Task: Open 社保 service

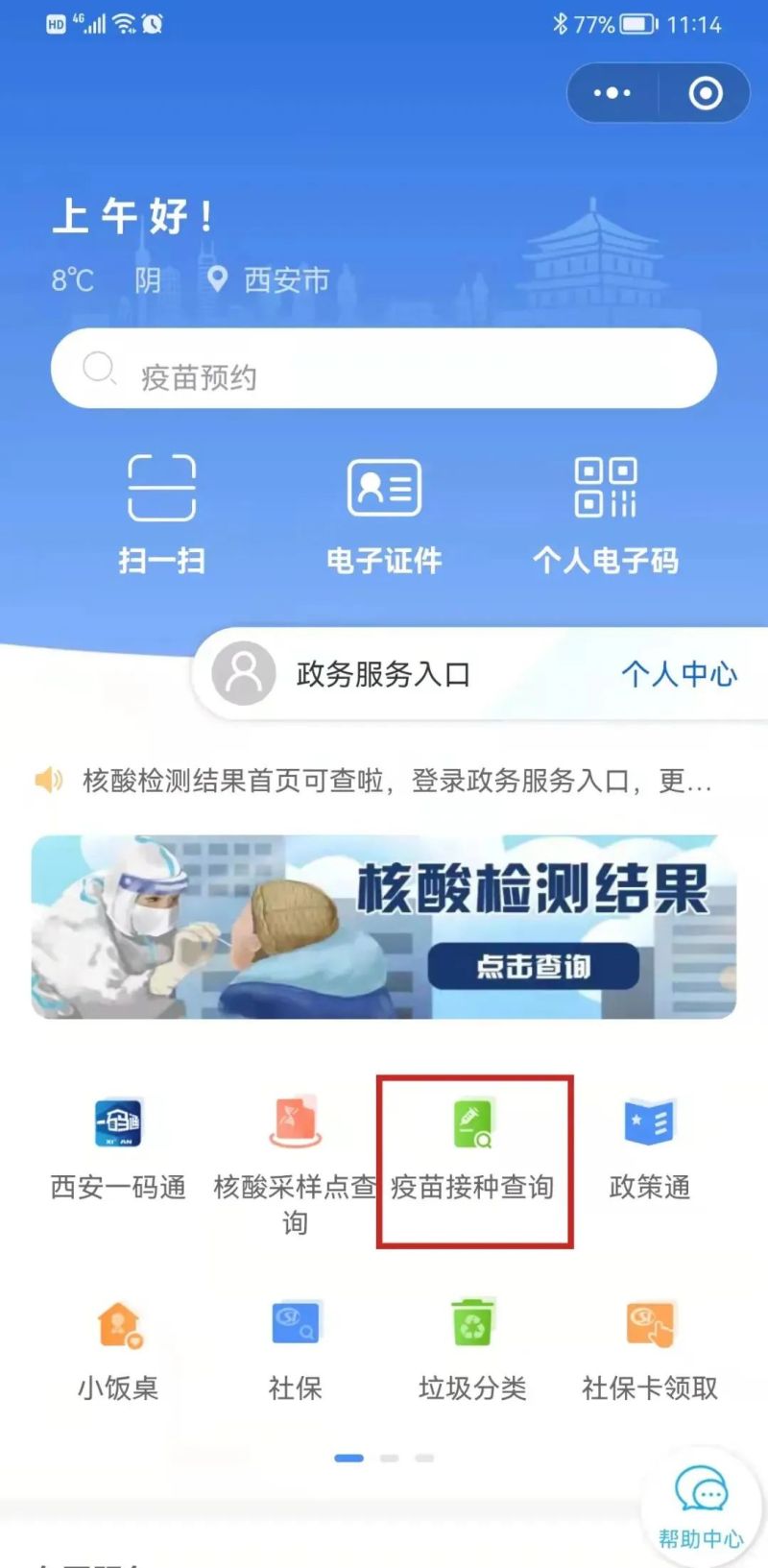Action: tap(295, 1349)
